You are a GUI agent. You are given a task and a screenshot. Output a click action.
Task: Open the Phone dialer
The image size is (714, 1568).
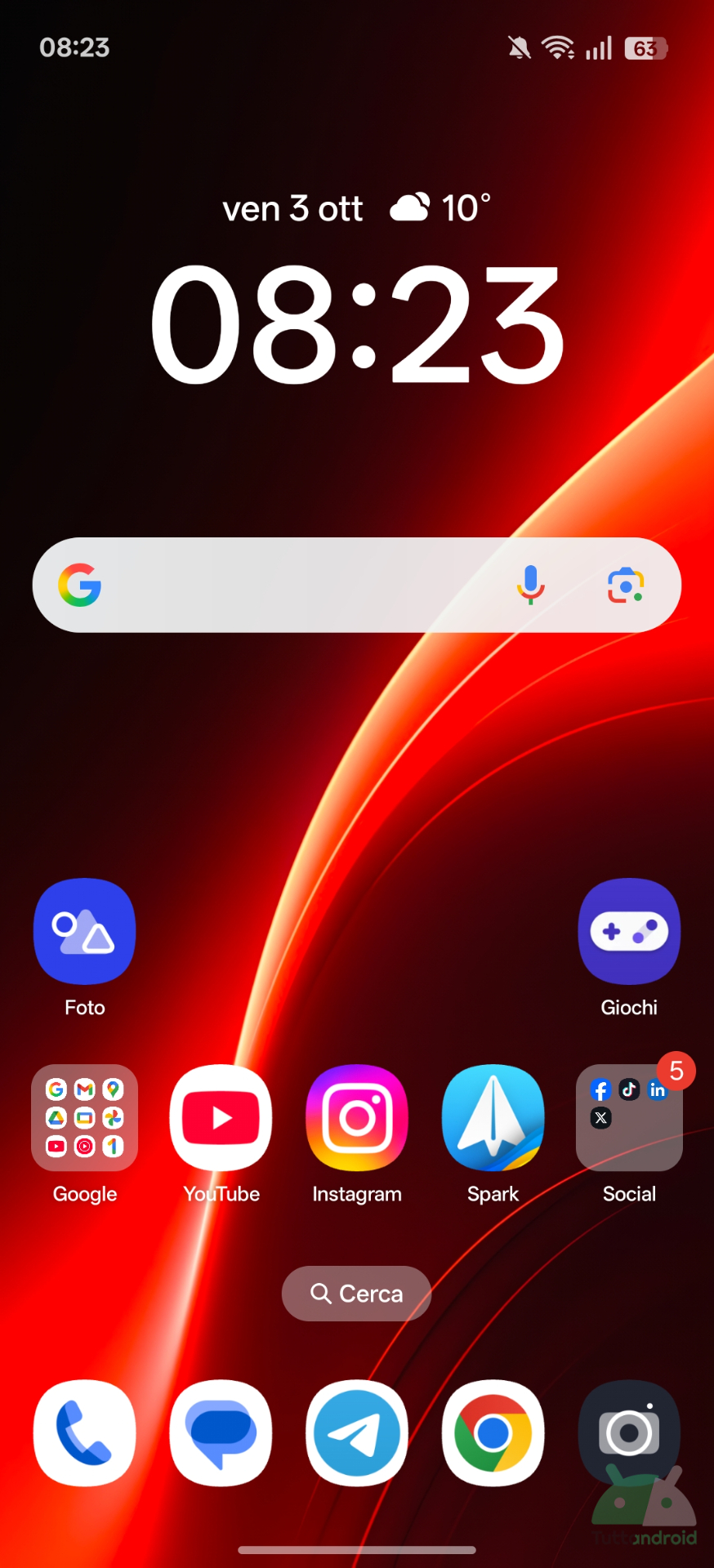point(85,1432)
